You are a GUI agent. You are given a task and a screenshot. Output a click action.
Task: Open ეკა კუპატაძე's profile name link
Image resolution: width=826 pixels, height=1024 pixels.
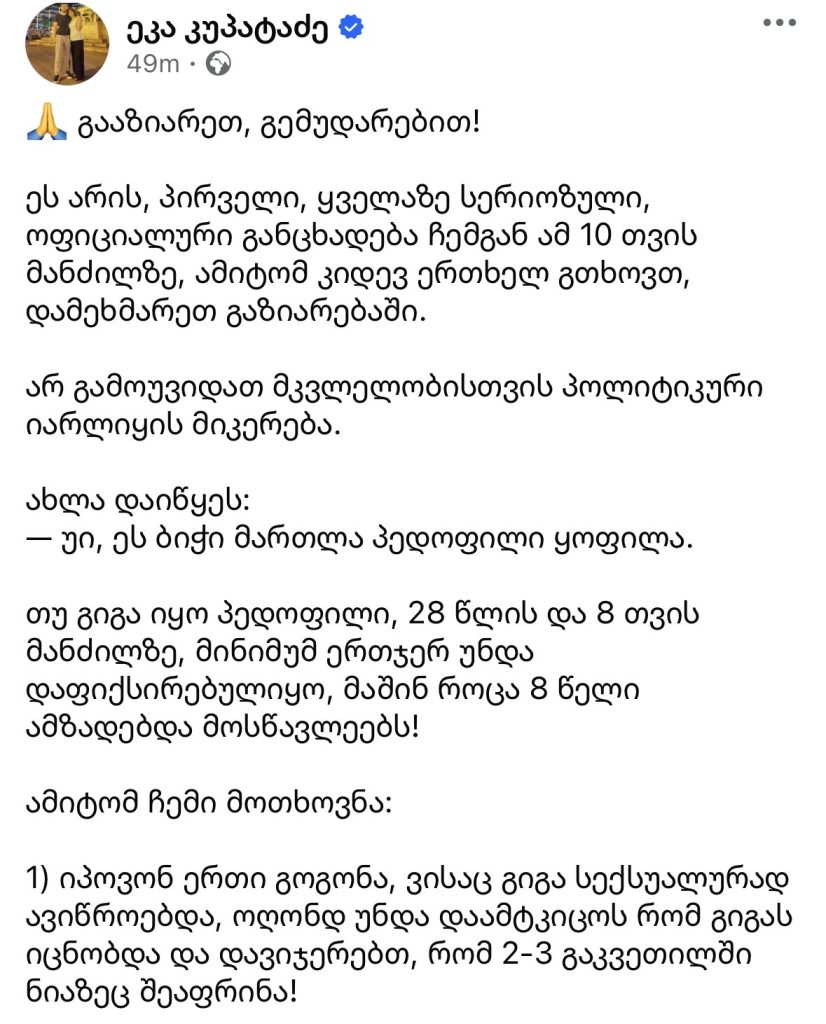[228, 29]
